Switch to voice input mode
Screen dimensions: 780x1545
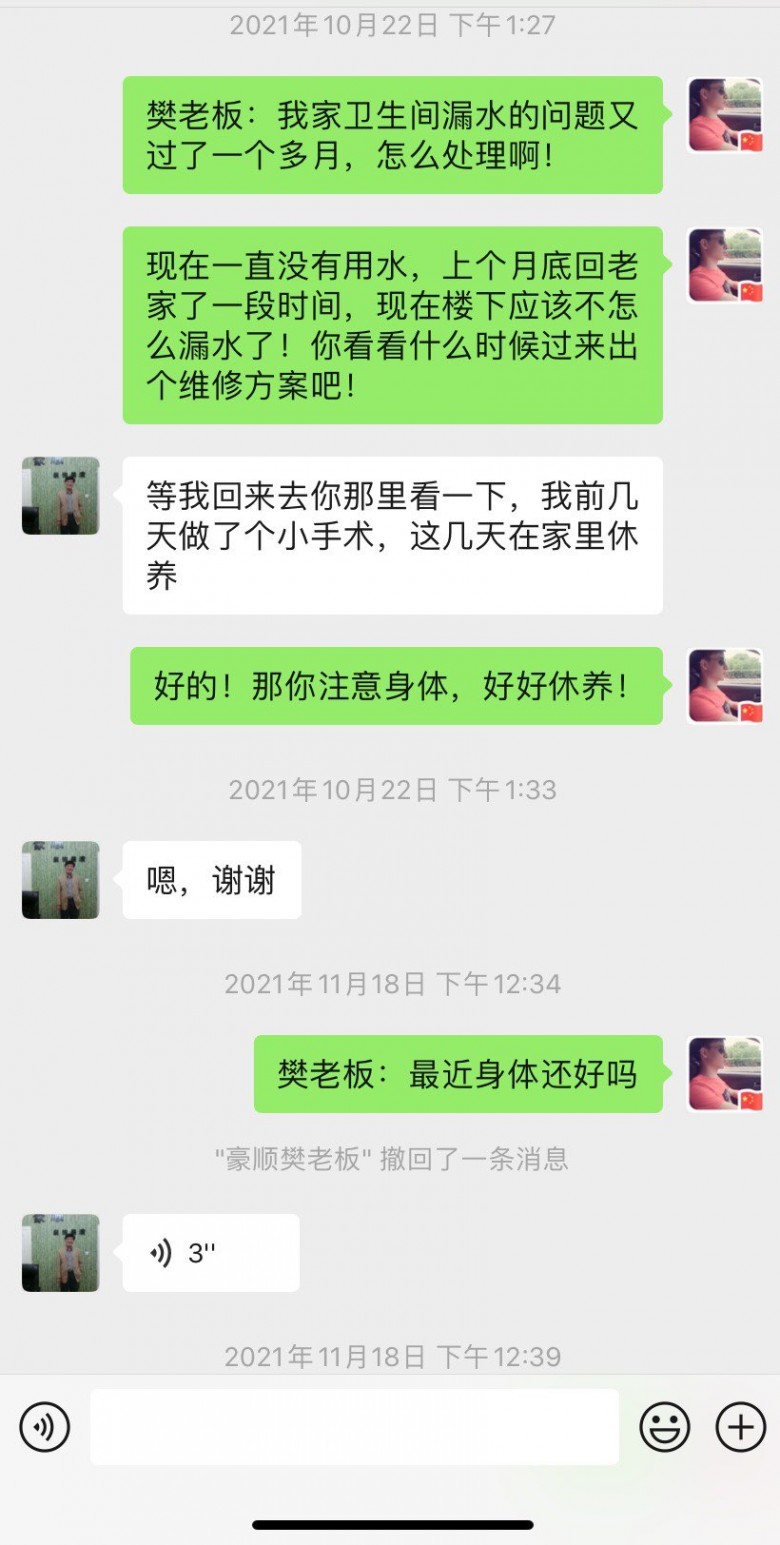pos(45,1427)
